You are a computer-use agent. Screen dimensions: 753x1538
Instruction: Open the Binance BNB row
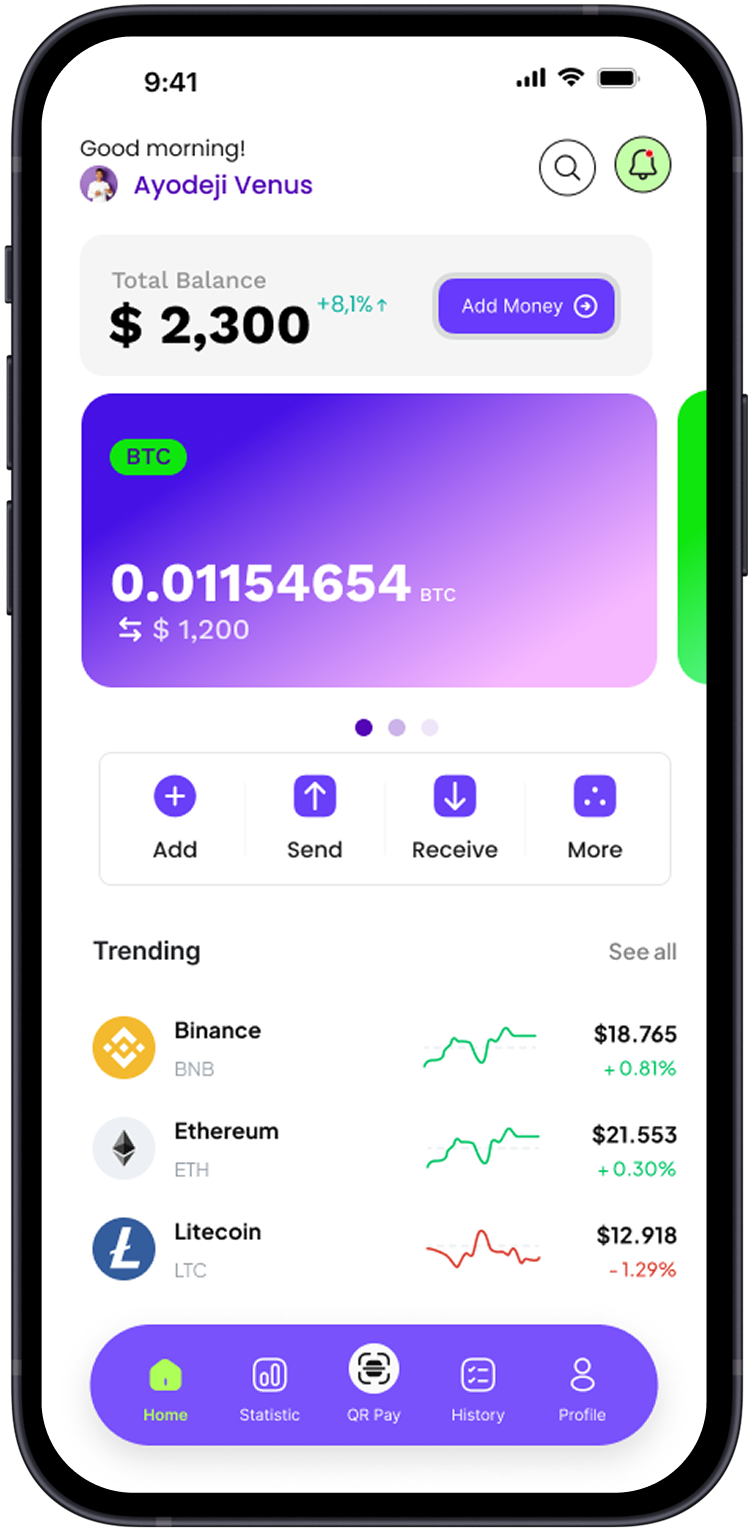point(384,1048)
